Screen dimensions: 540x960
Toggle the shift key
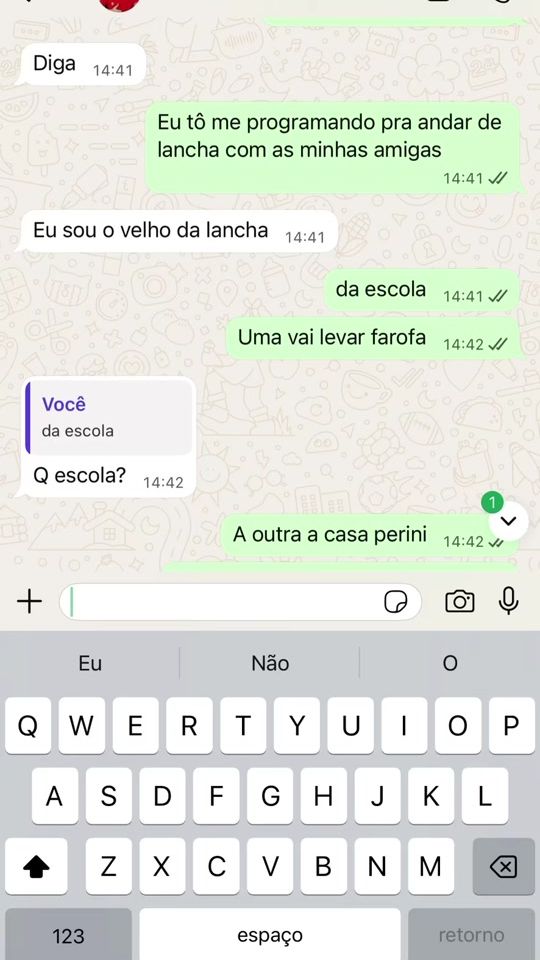point(36,866)
